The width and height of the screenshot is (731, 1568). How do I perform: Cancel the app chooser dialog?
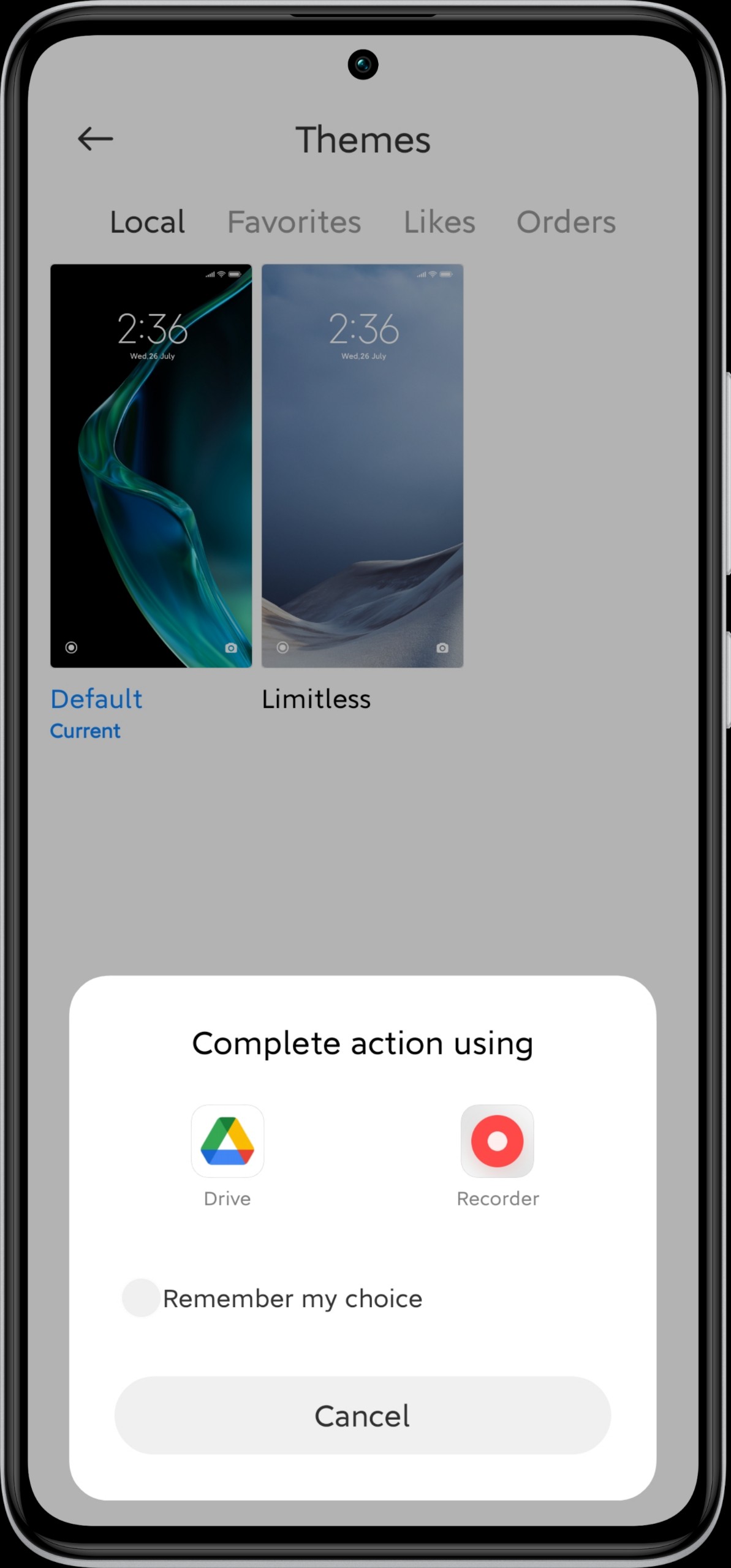click(x=362, y=1415)
